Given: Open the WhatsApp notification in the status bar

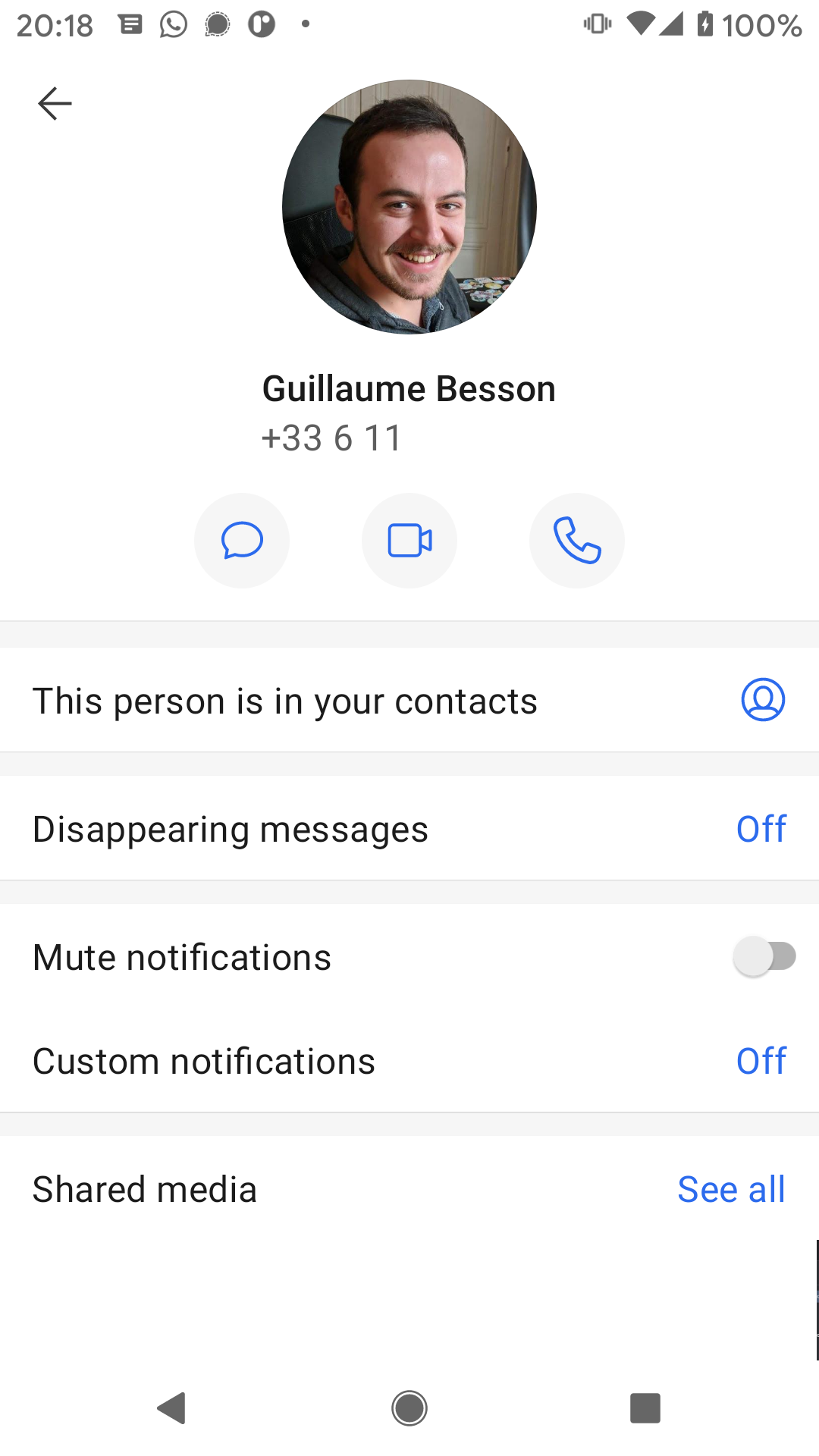Looking at the screenshot, I should pos(173,24).
